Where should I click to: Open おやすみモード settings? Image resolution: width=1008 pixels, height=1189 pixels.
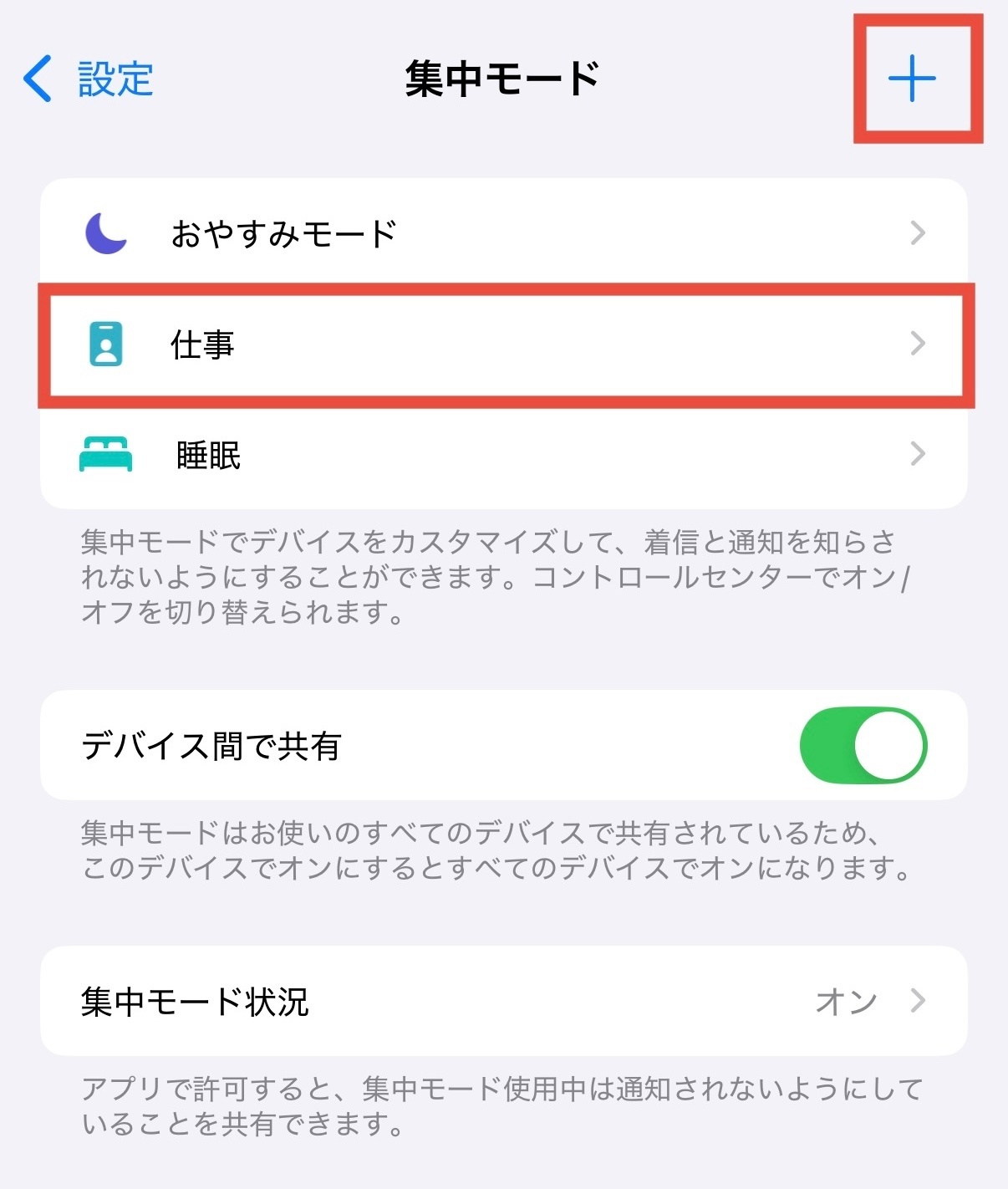pos(503,233)
